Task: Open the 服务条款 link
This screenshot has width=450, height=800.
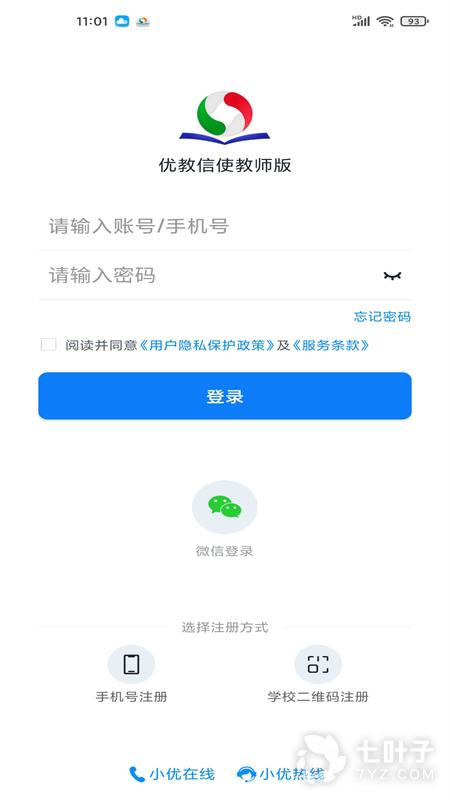Action: [x=330, y=345]
